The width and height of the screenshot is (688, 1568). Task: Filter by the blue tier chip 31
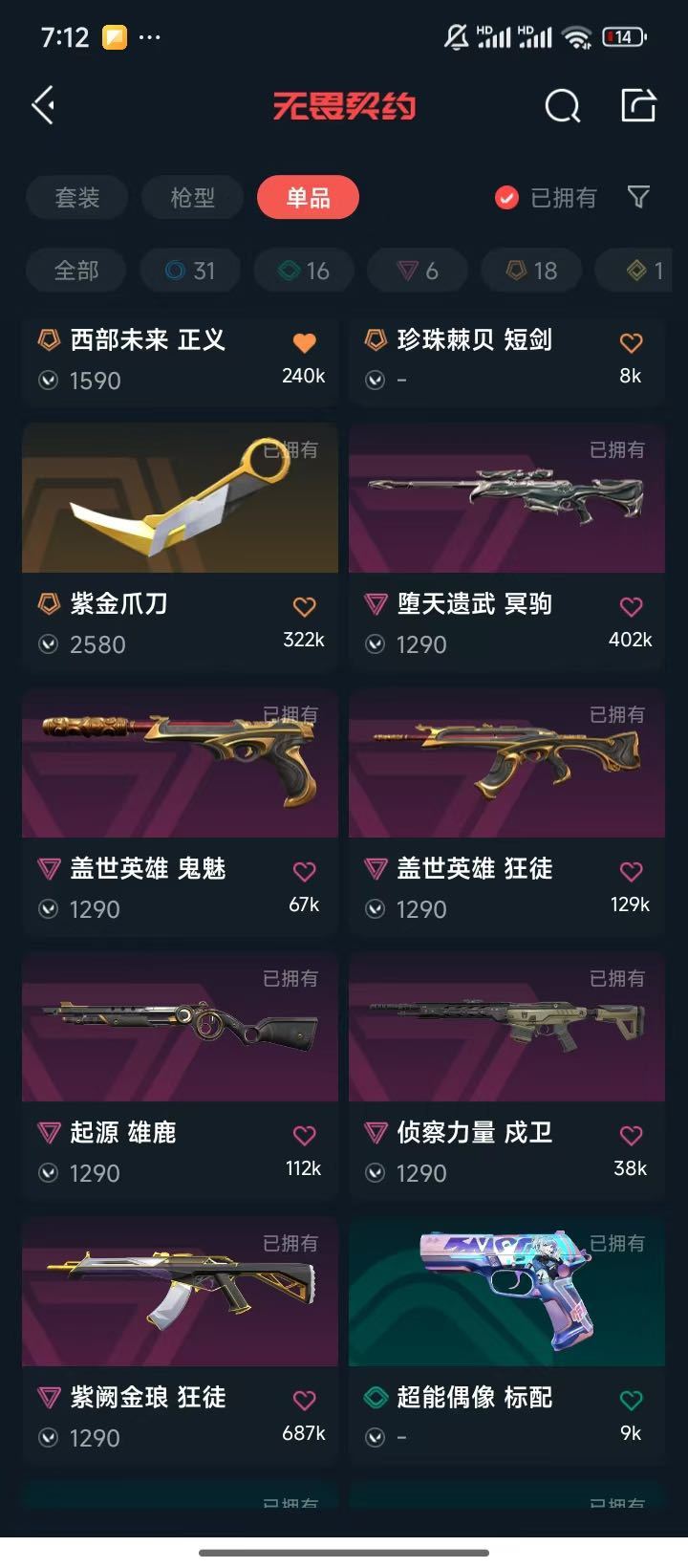click(x=190, y=271)
